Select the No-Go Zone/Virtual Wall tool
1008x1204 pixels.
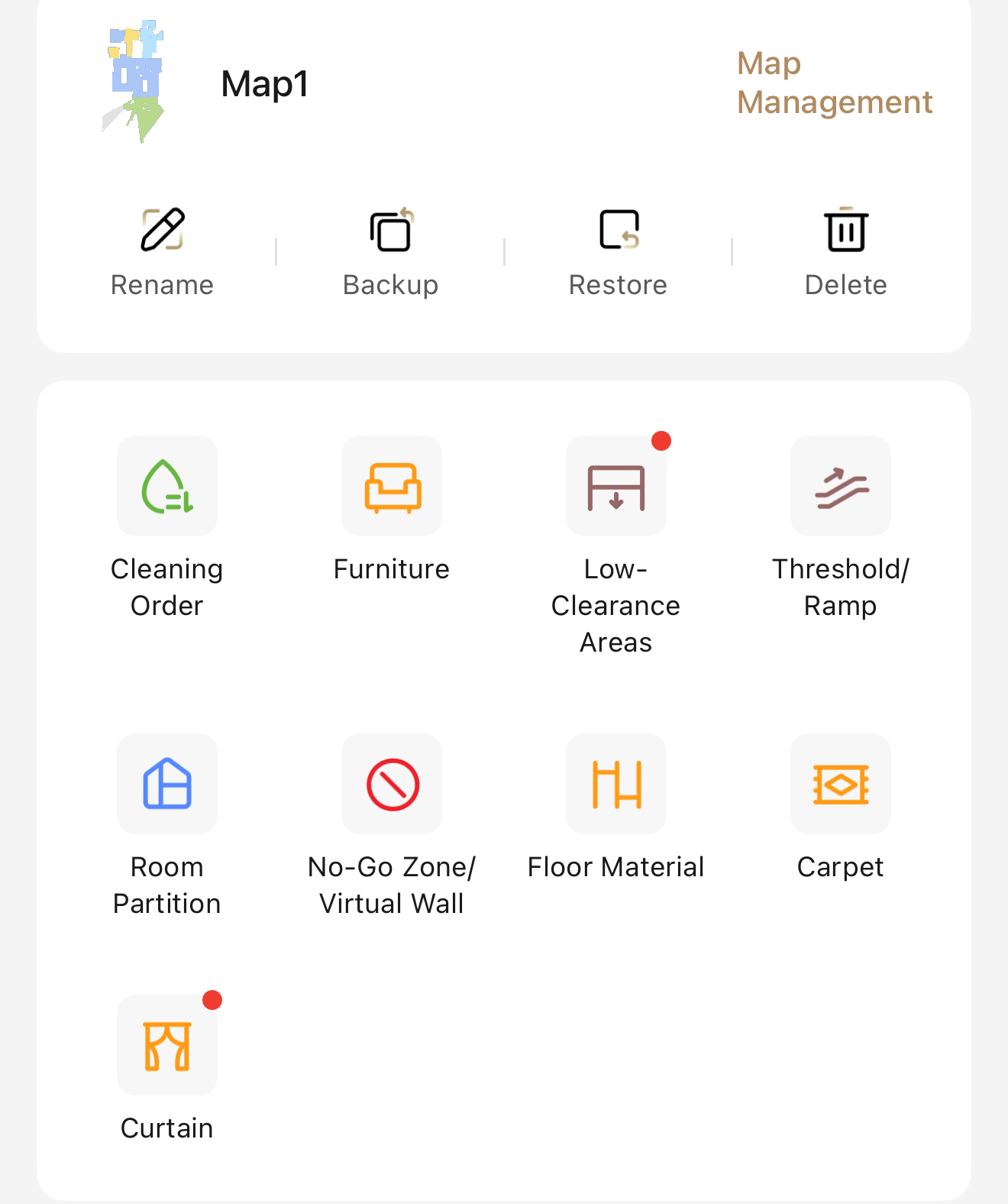click(x=391, y=785)
